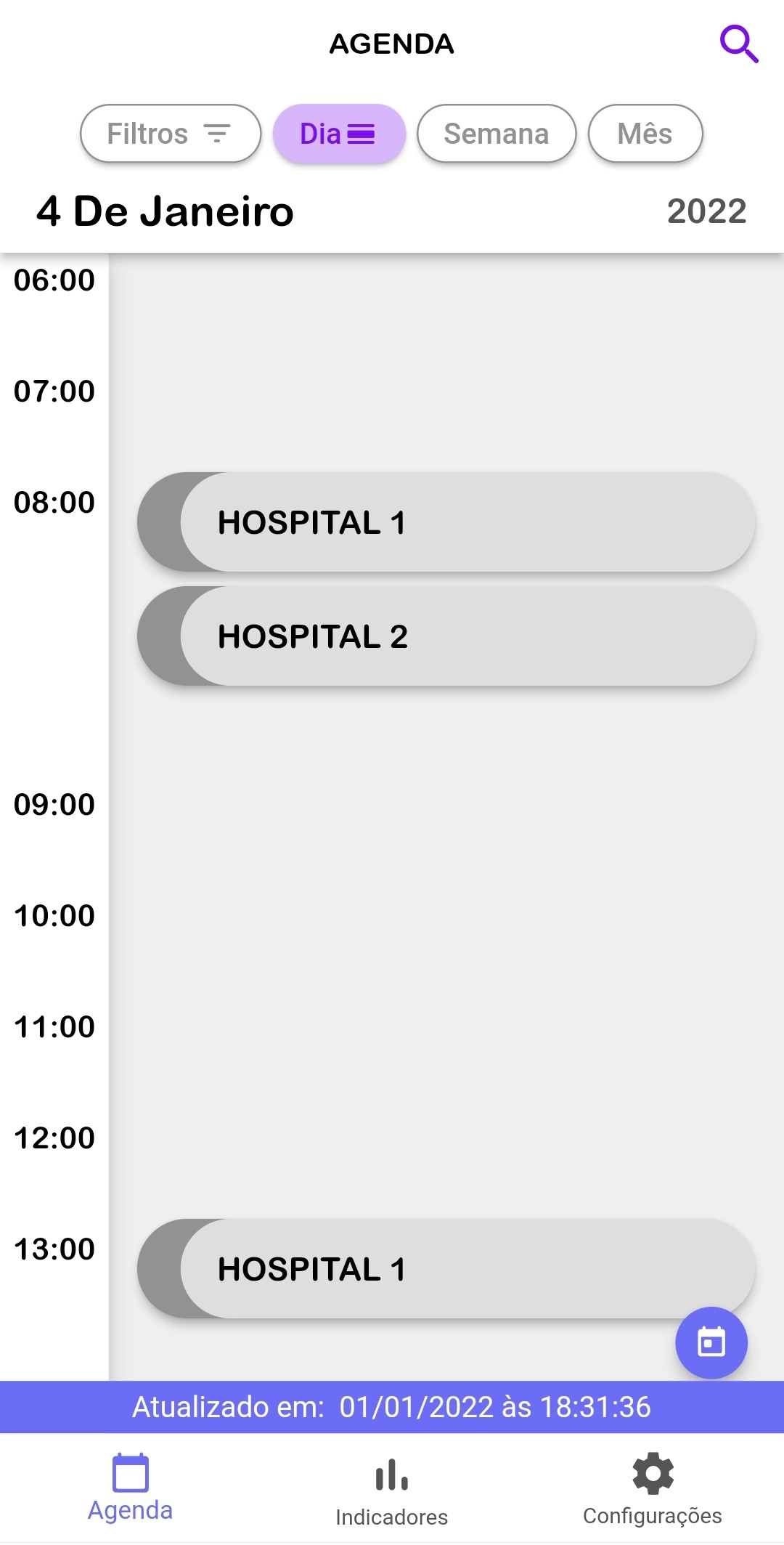This screenshot has height=1545, width=784.
Task: Open the Filtros filter options
Action: [x=170, y=134]
